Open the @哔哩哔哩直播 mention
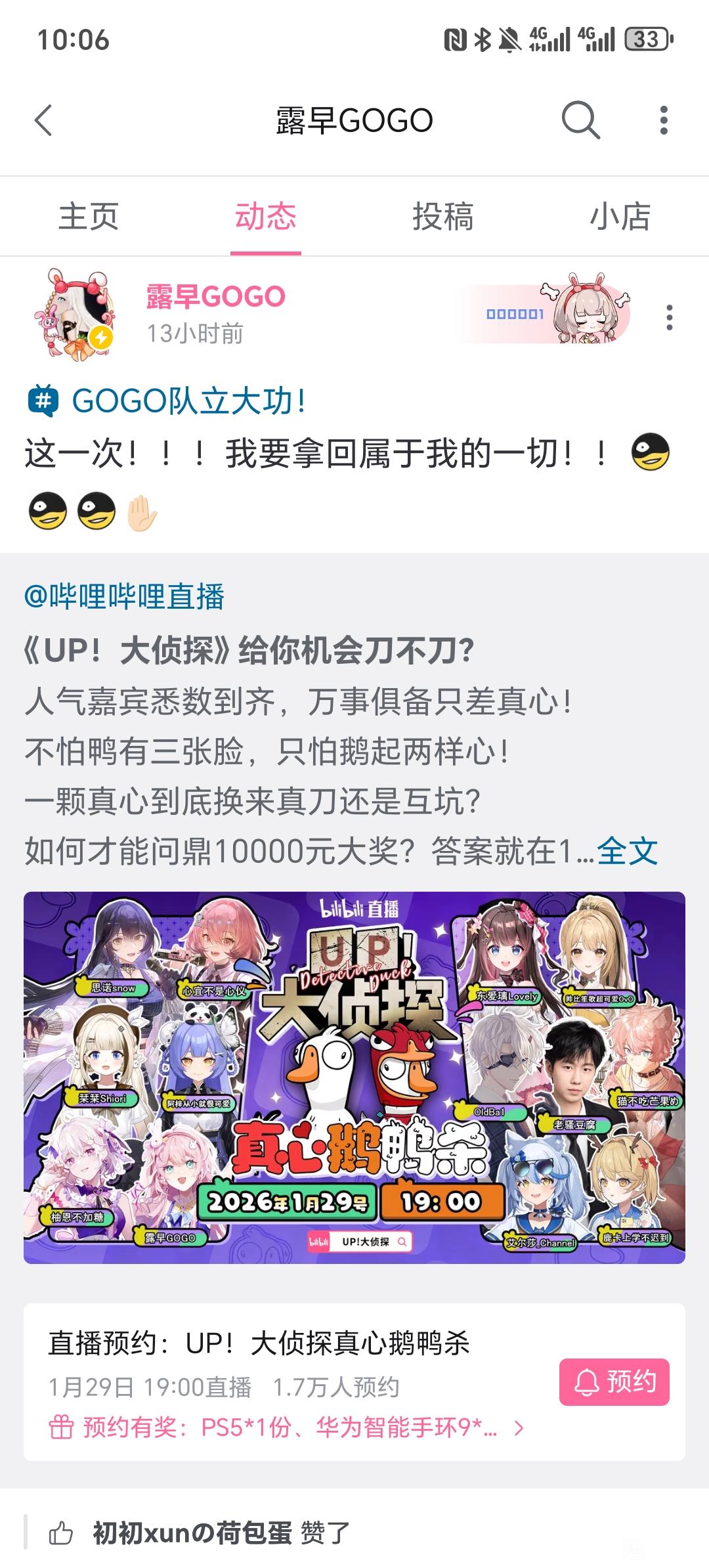709x1568 pixels. pos(125,596)
